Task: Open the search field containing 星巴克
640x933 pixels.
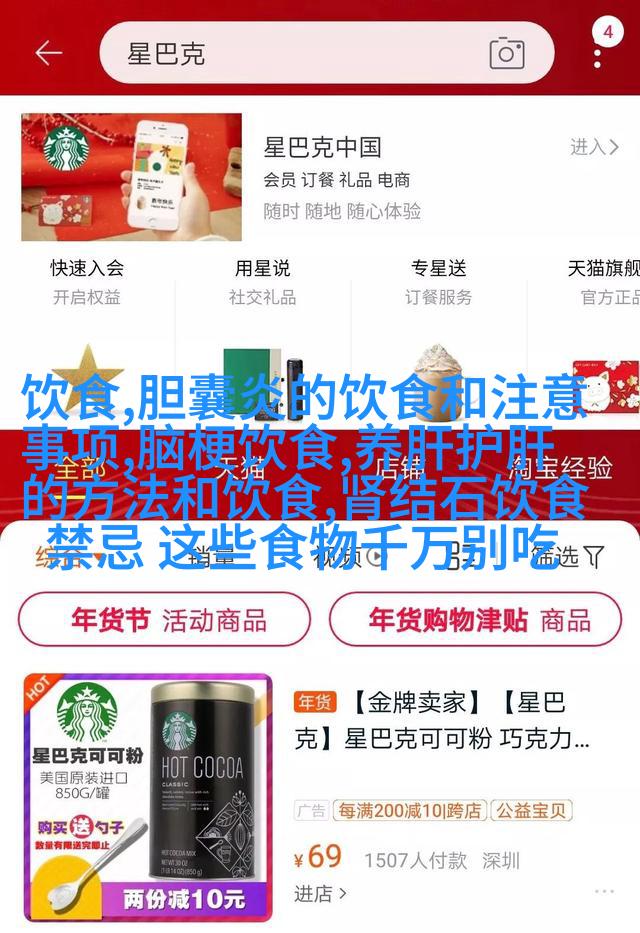Action: pyautogui.click(x=300, y=53)
